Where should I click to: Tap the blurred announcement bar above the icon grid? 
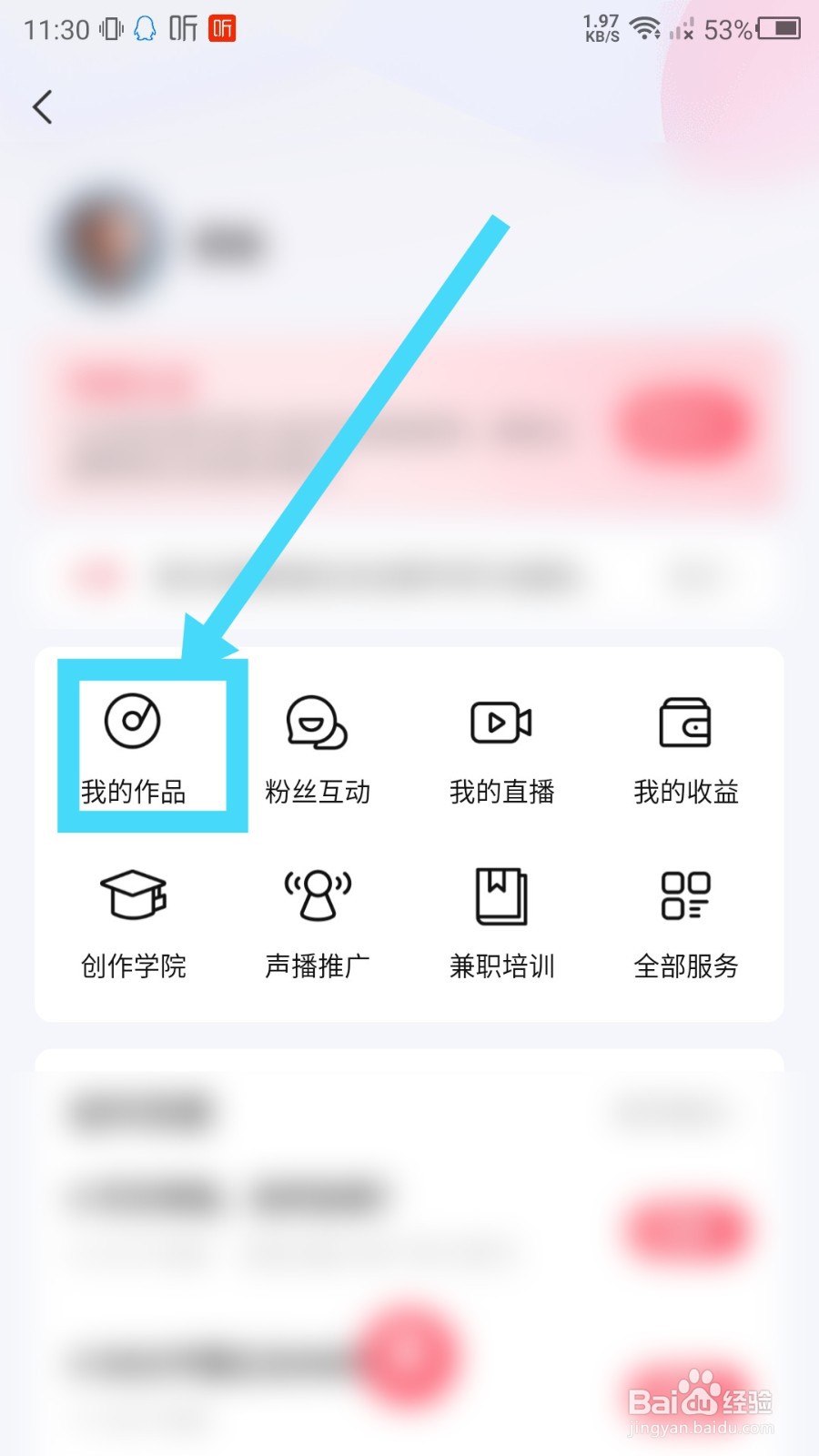pyautogui.click(x=409, y=576)
